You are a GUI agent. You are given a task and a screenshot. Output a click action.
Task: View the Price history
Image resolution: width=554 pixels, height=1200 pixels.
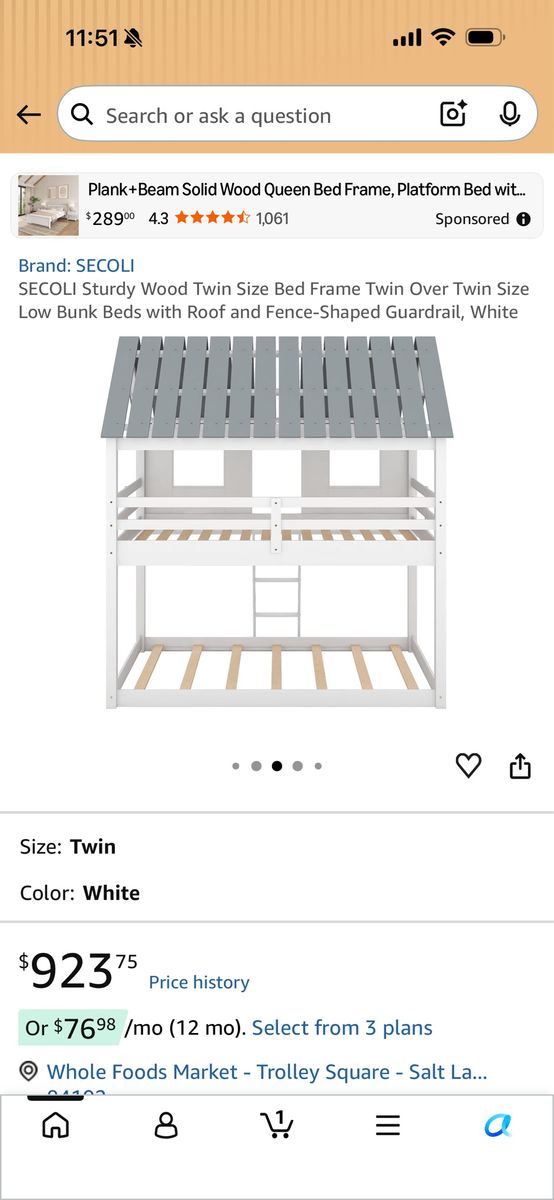[x=199, y=982]
